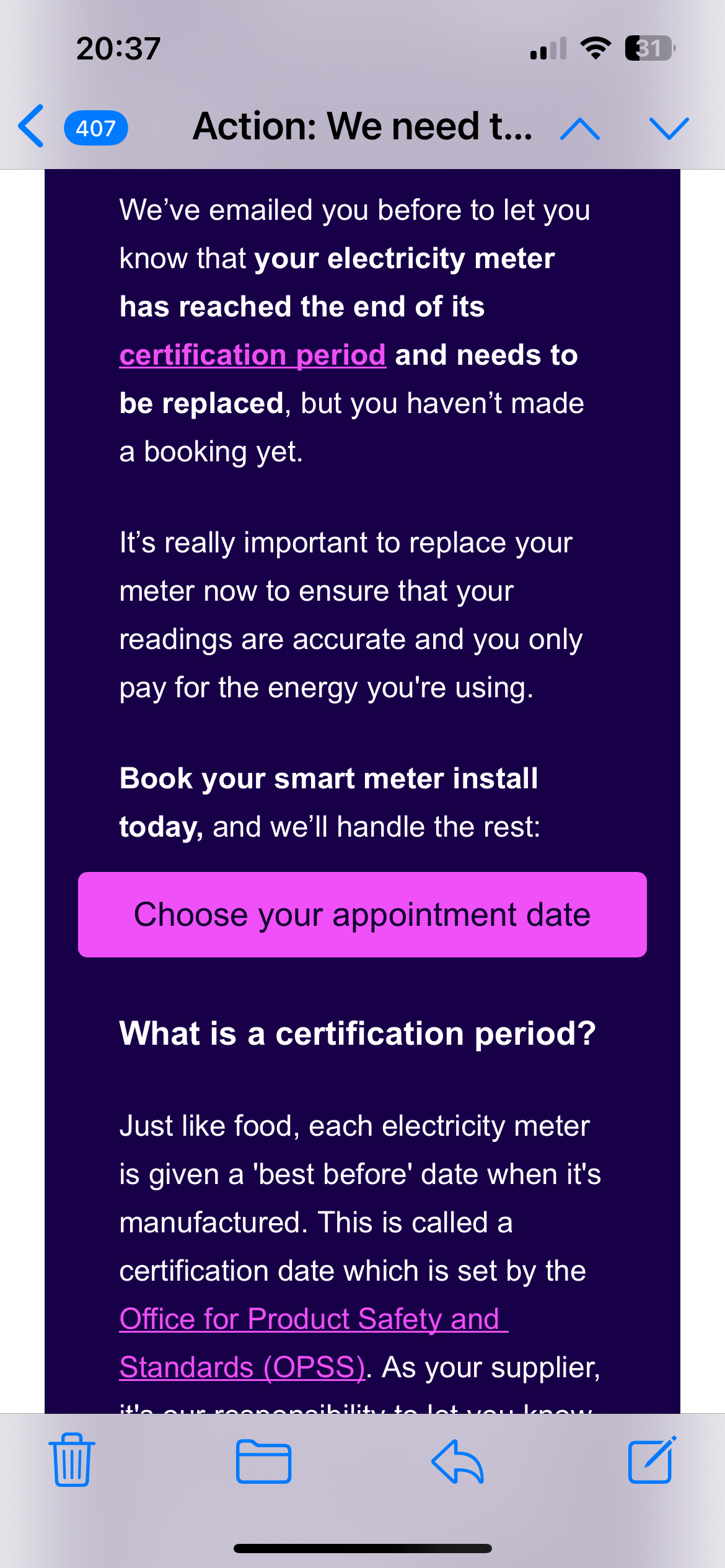This screenshot has width=725, height=1568.
Task: Tap Choose your appointment date button
Action: tap(362, 915)
